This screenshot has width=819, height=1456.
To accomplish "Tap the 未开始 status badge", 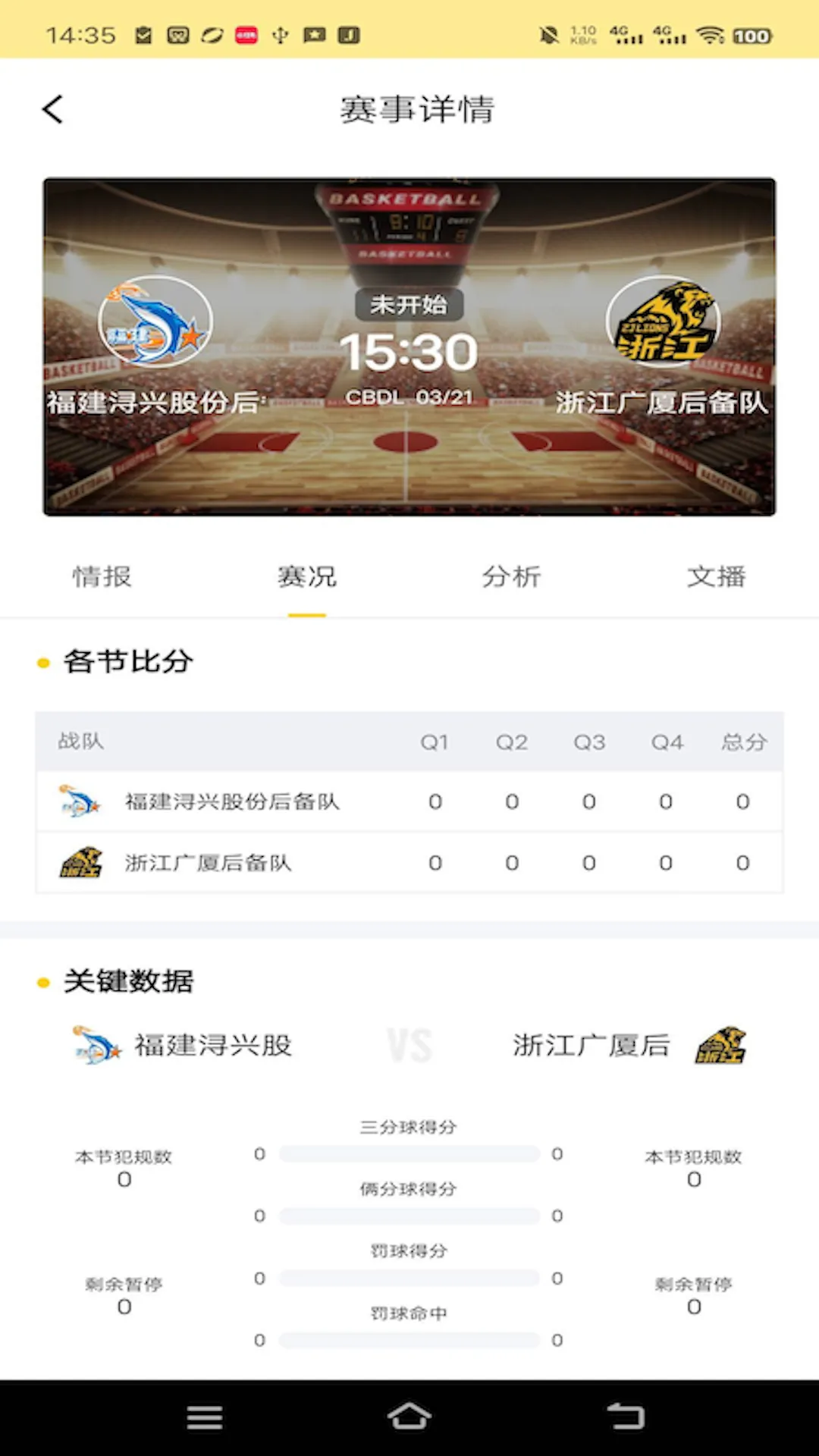I will click(409, 306).
